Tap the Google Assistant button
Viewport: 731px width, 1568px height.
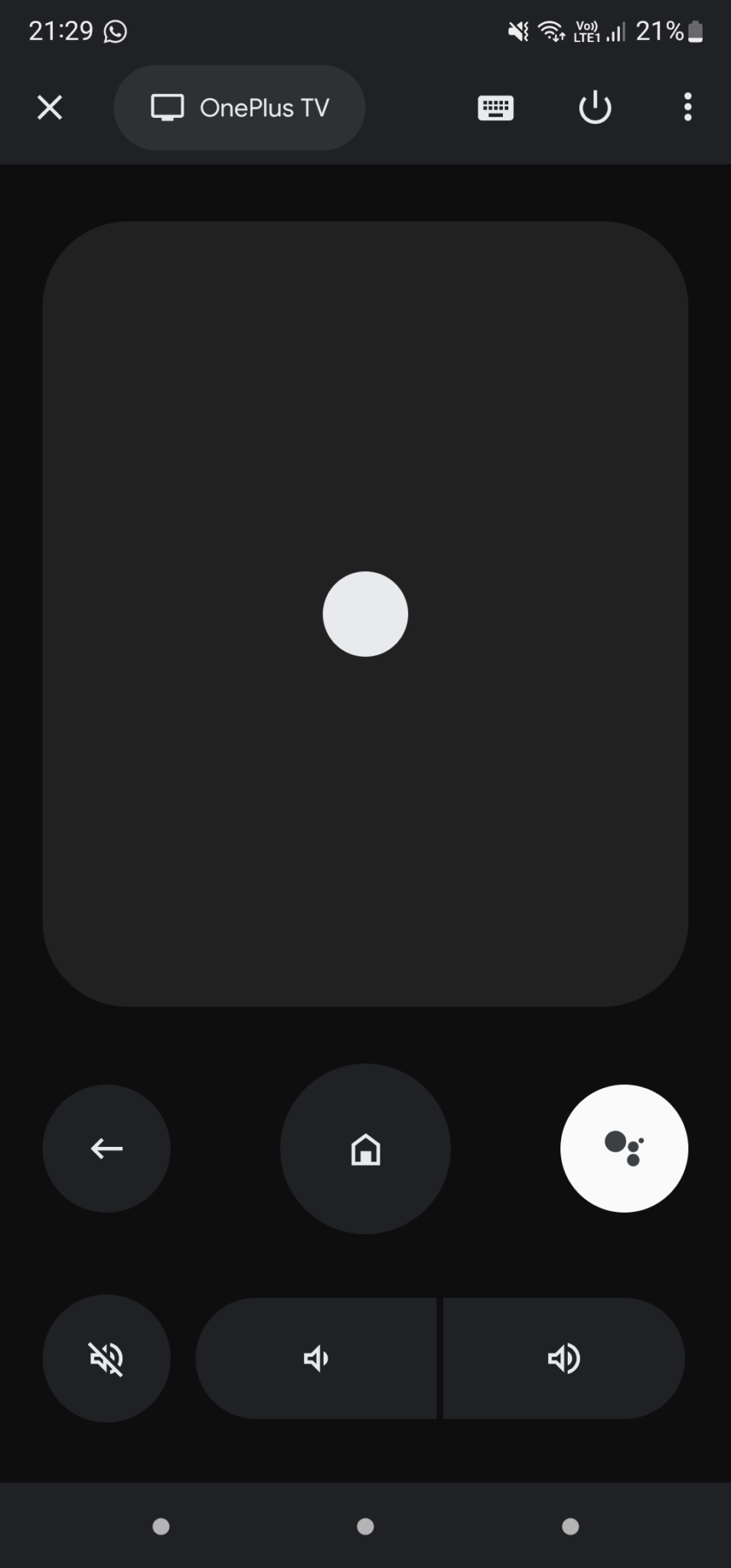[623, 1148]
